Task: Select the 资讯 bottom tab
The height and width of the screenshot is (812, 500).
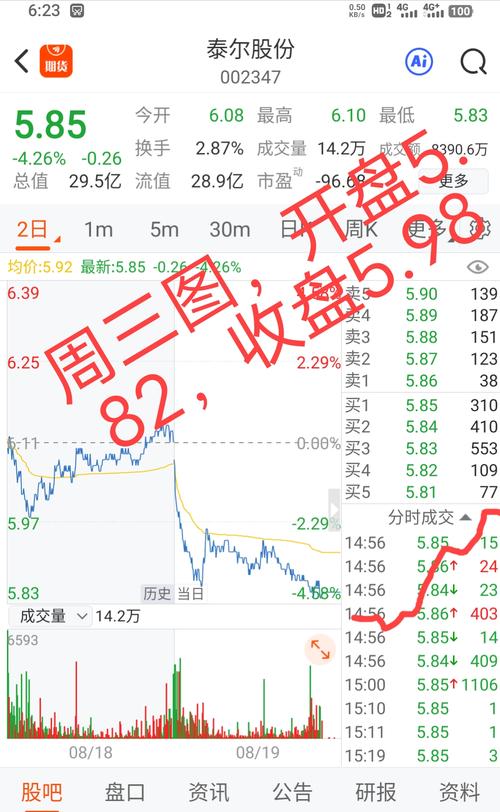Action: 209,792
